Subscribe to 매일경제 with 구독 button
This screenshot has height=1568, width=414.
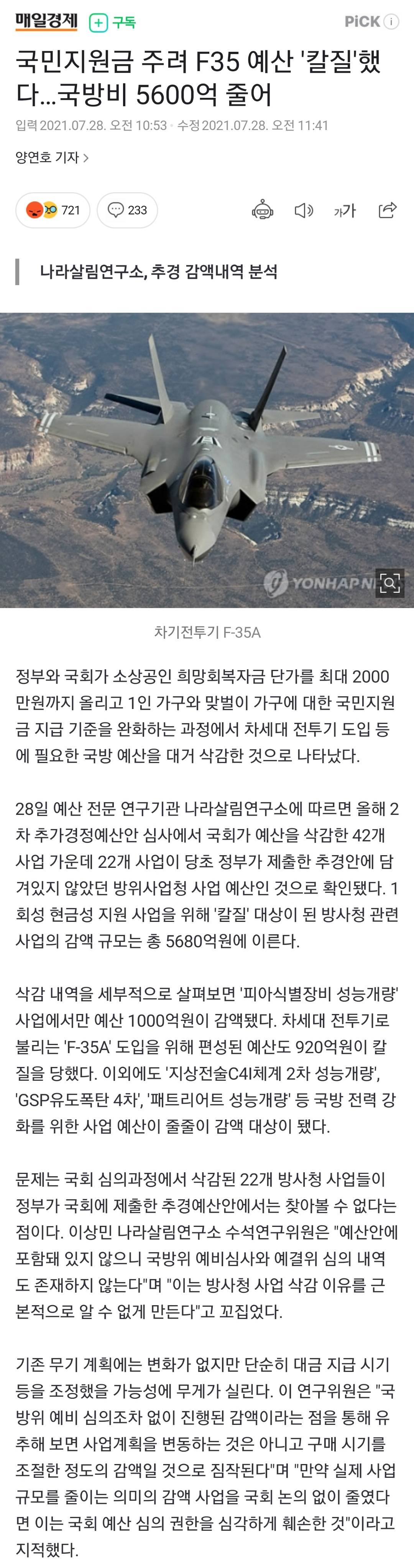click(x=113, y=23)
